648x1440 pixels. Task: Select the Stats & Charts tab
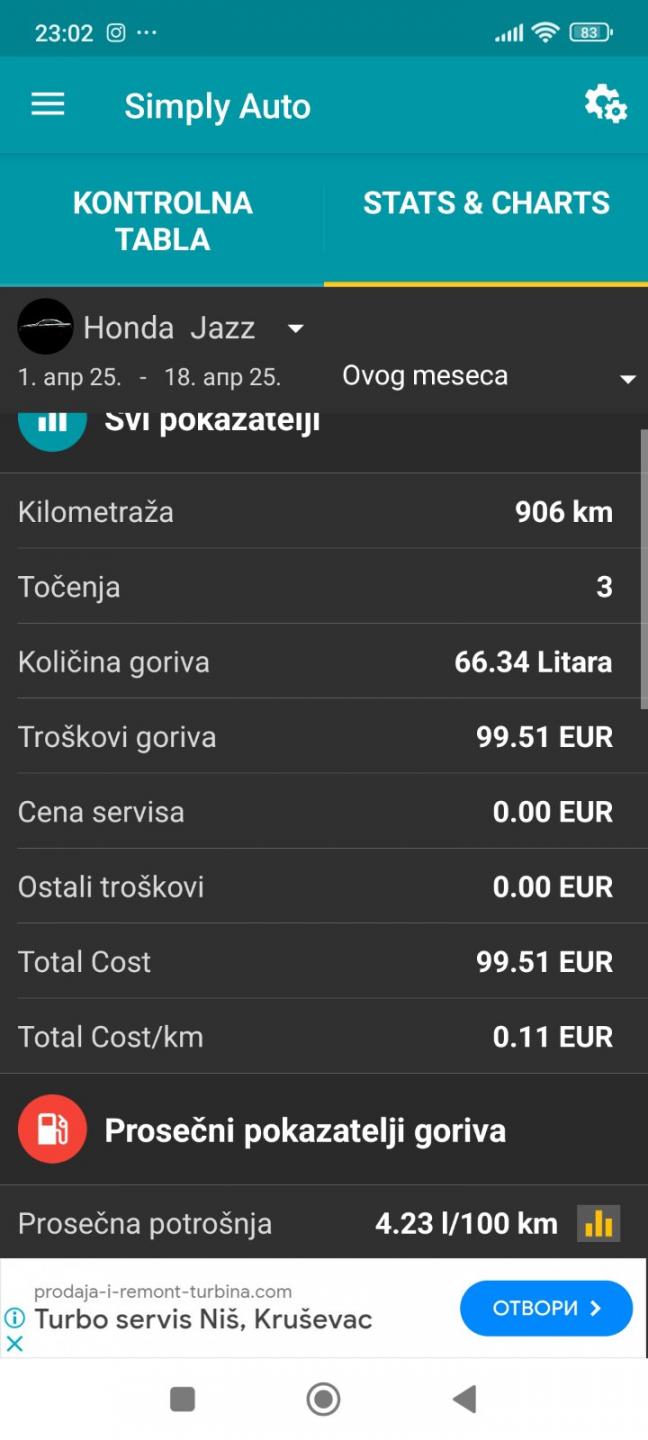click(x=486, y=221)
